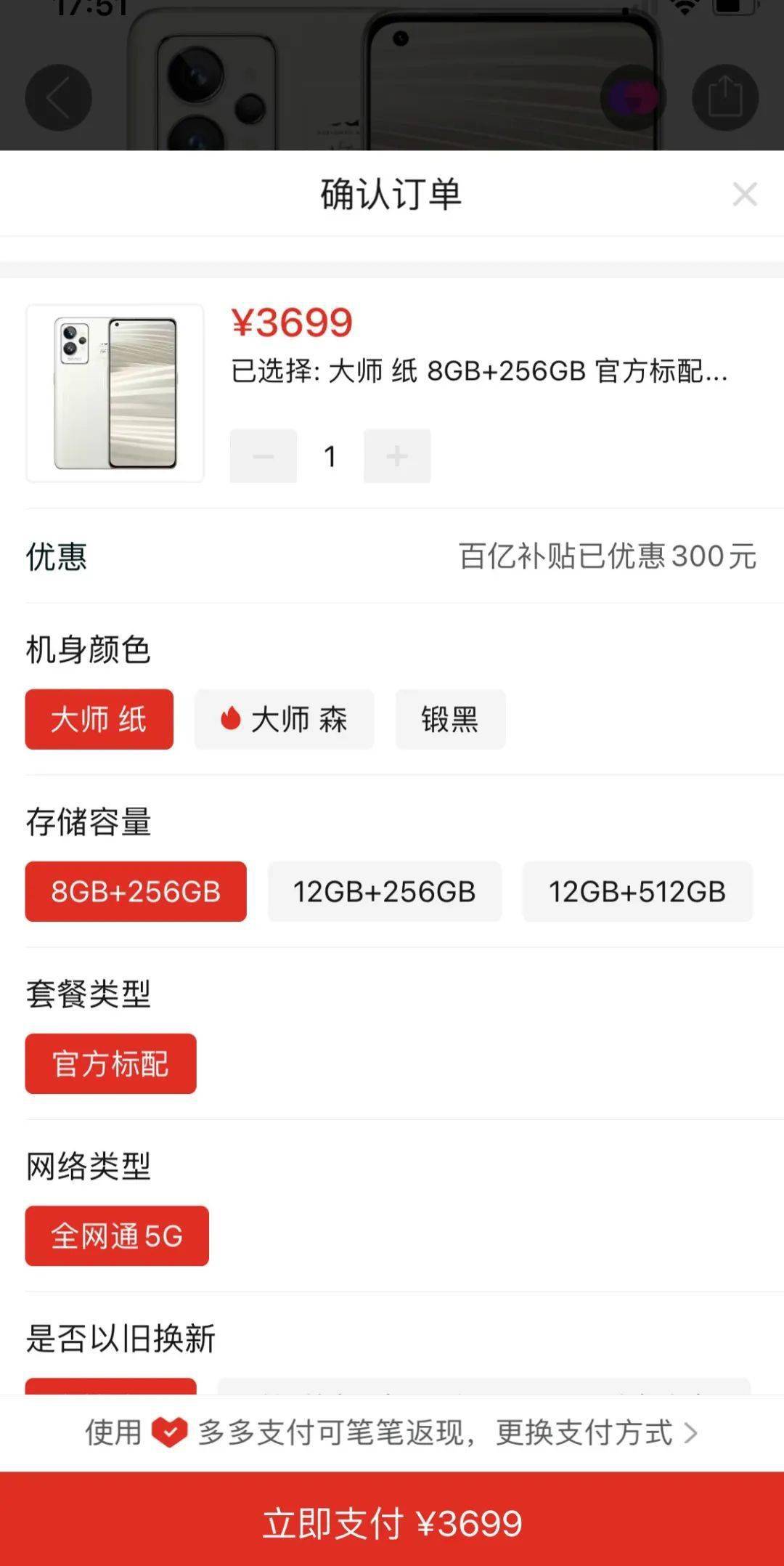Tap the share icon in top right corner
784x1566 pixels.
724,97
